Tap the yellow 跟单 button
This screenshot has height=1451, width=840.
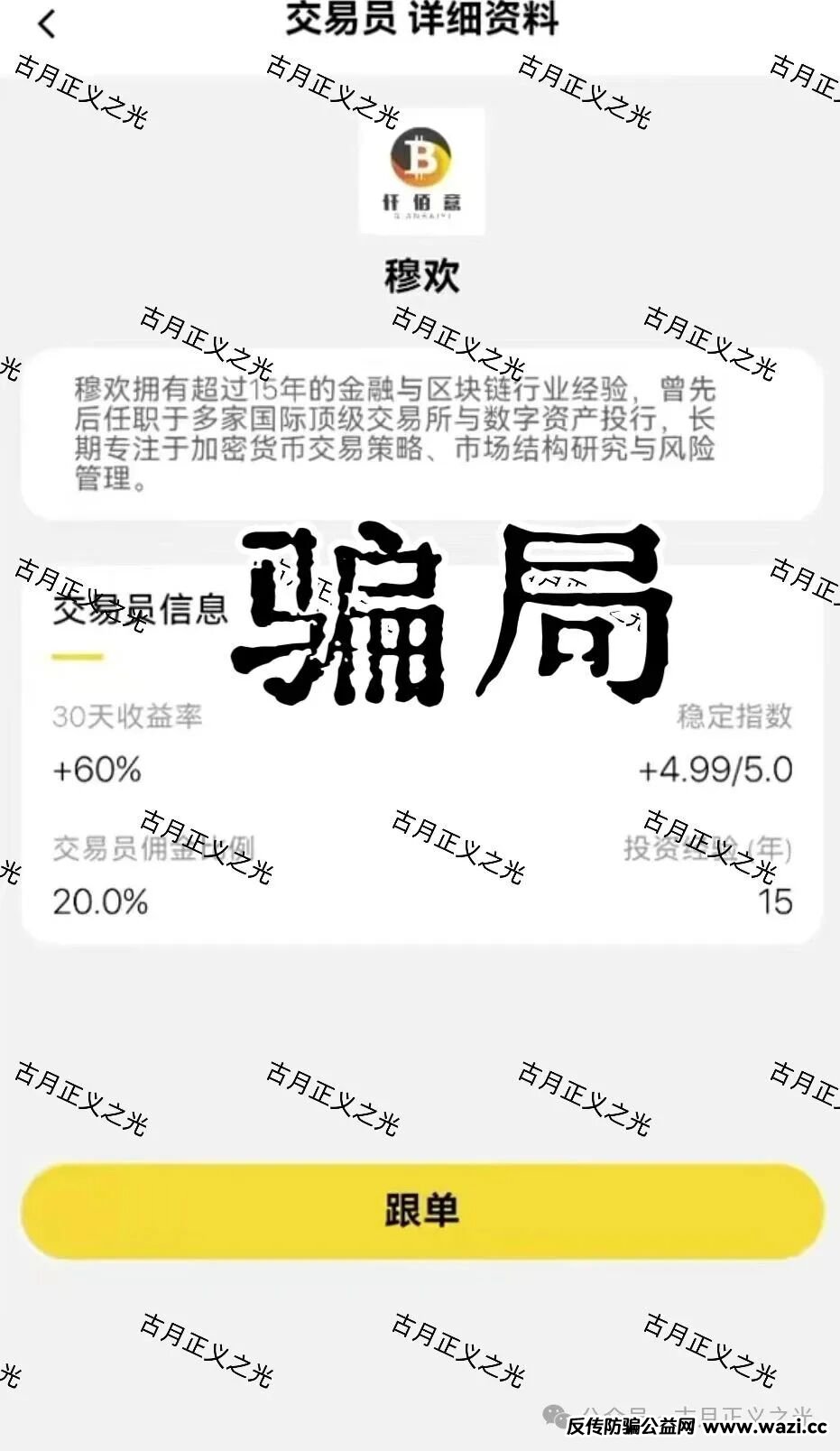(x=421, y=1210)
